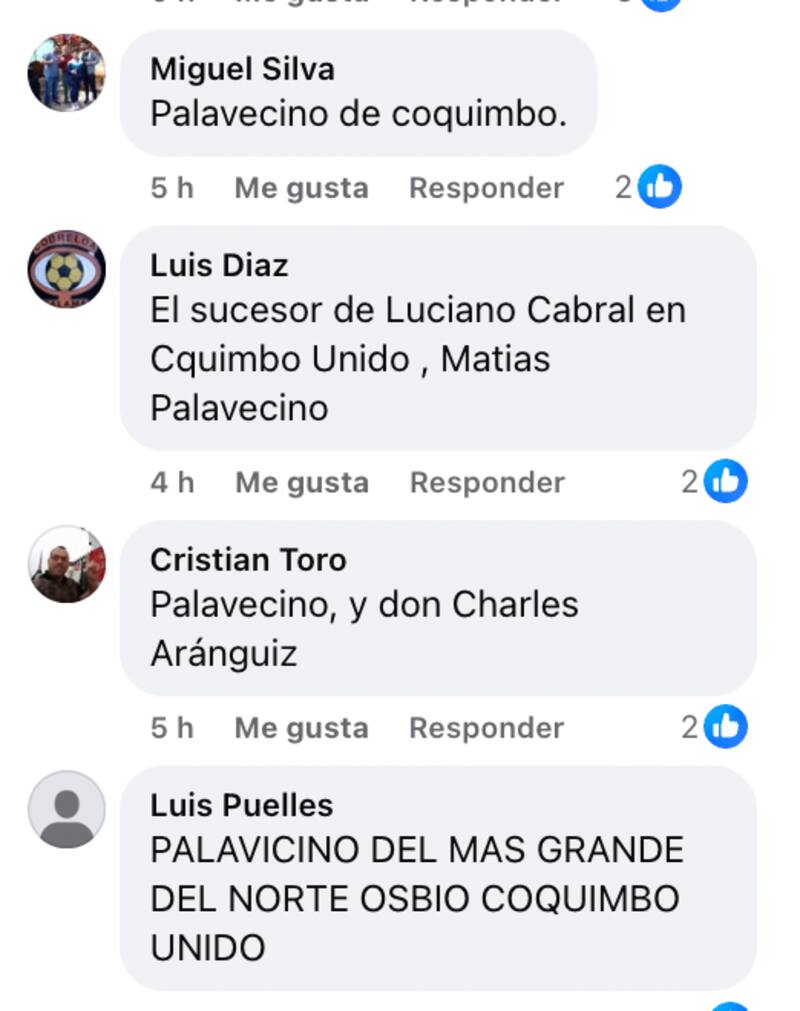
Task: Respond to Luis Diaz's comment
Action: [x=486, y=482]
